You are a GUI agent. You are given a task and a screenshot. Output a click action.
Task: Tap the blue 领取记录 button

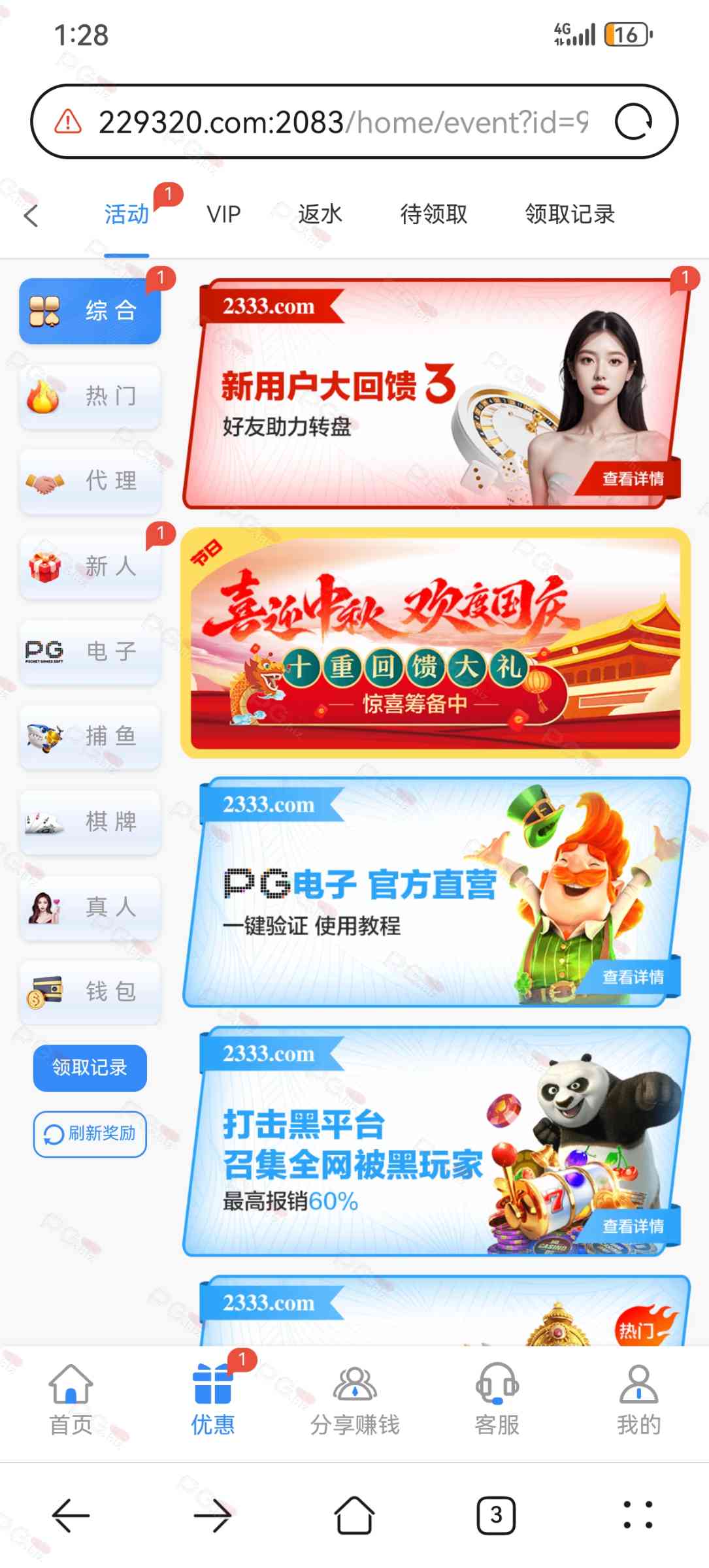90,1068
